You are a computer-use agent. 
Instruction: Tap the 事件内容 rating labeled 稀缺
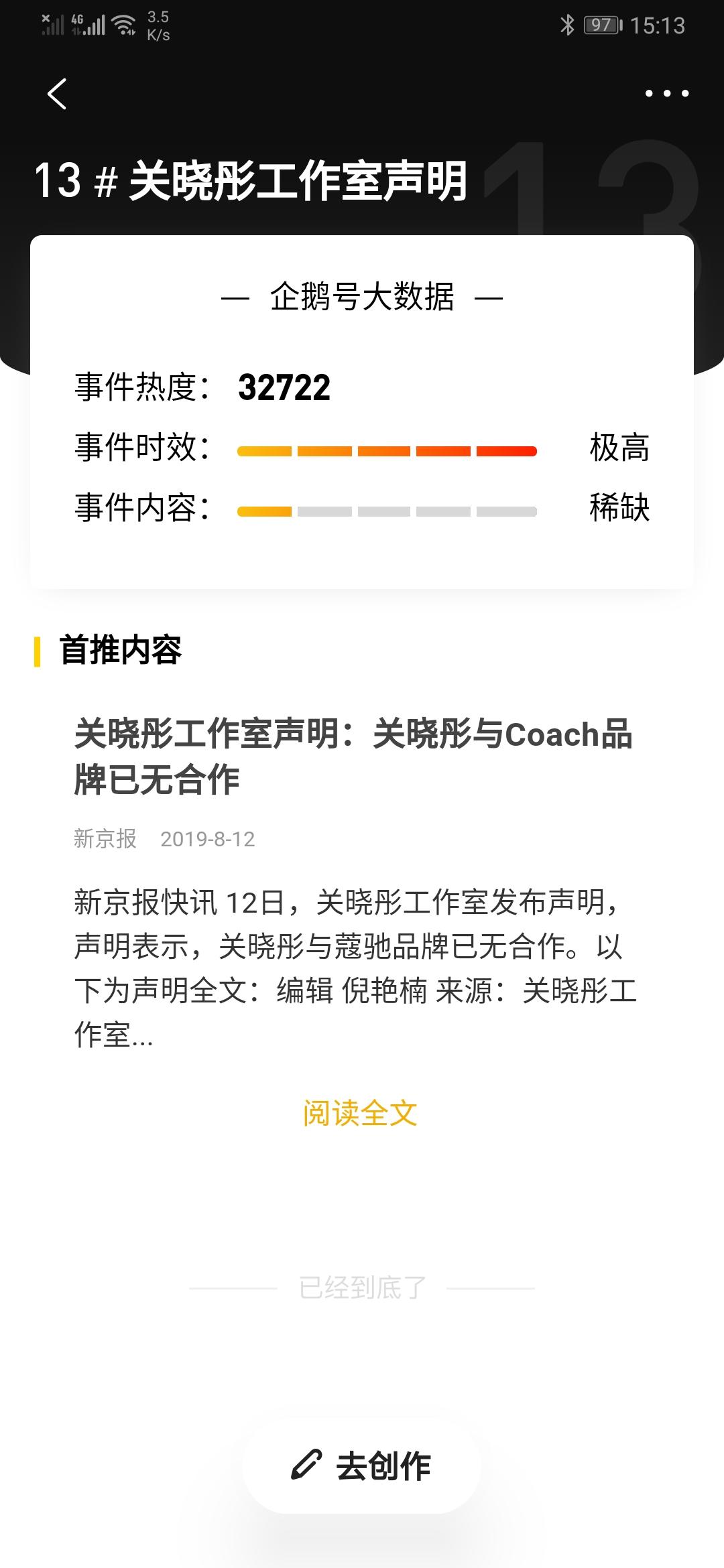[x=619, y=511]
